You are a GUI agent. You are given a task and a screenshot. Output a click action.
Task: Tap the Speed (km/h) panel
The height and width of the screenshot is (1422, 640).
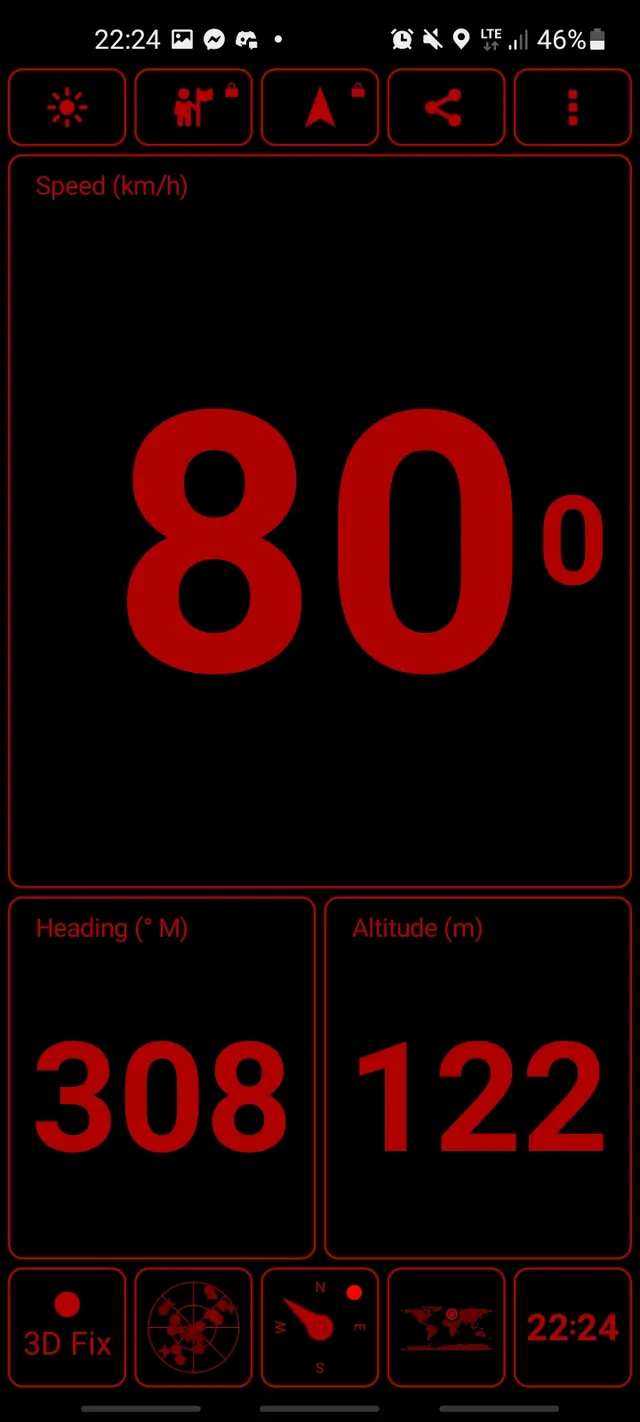(320, 521)
